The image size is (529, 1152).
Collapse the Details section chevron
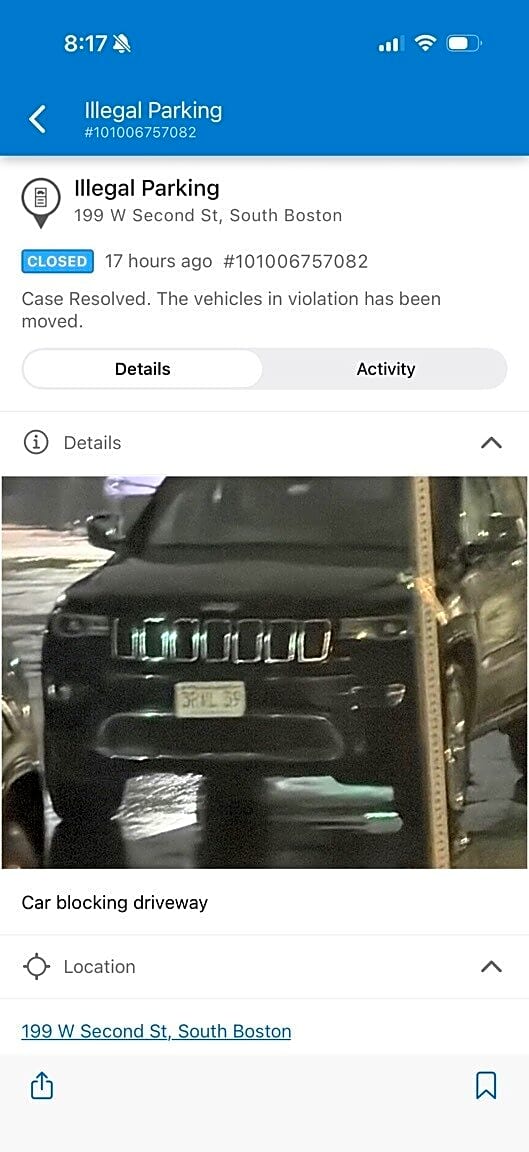[x=491, y=443]
